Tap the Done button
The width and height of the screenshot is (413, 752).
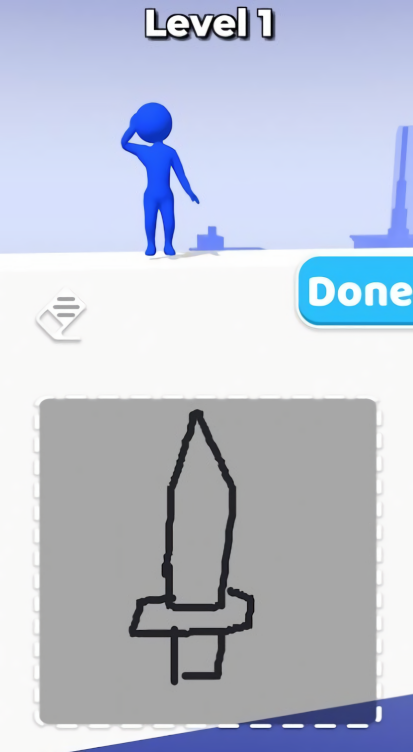[x=356, y=292]
